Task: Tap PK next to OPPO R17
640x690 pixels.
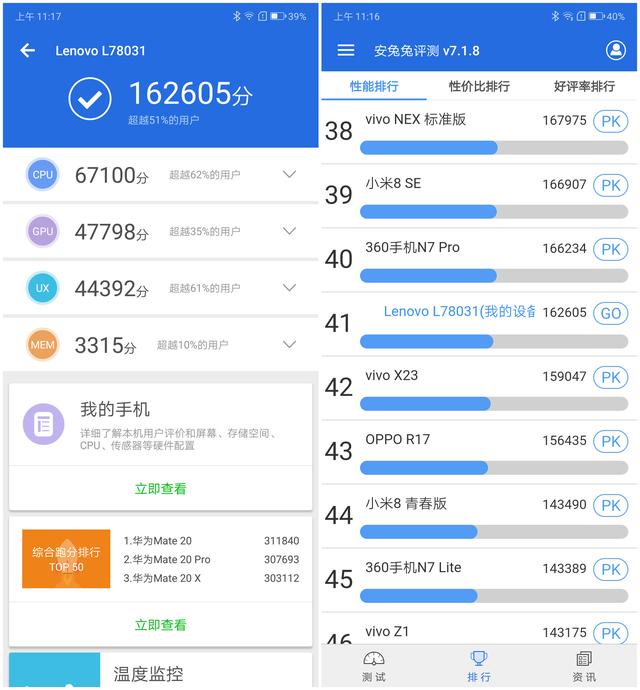Action: click(x=610, y=441)
